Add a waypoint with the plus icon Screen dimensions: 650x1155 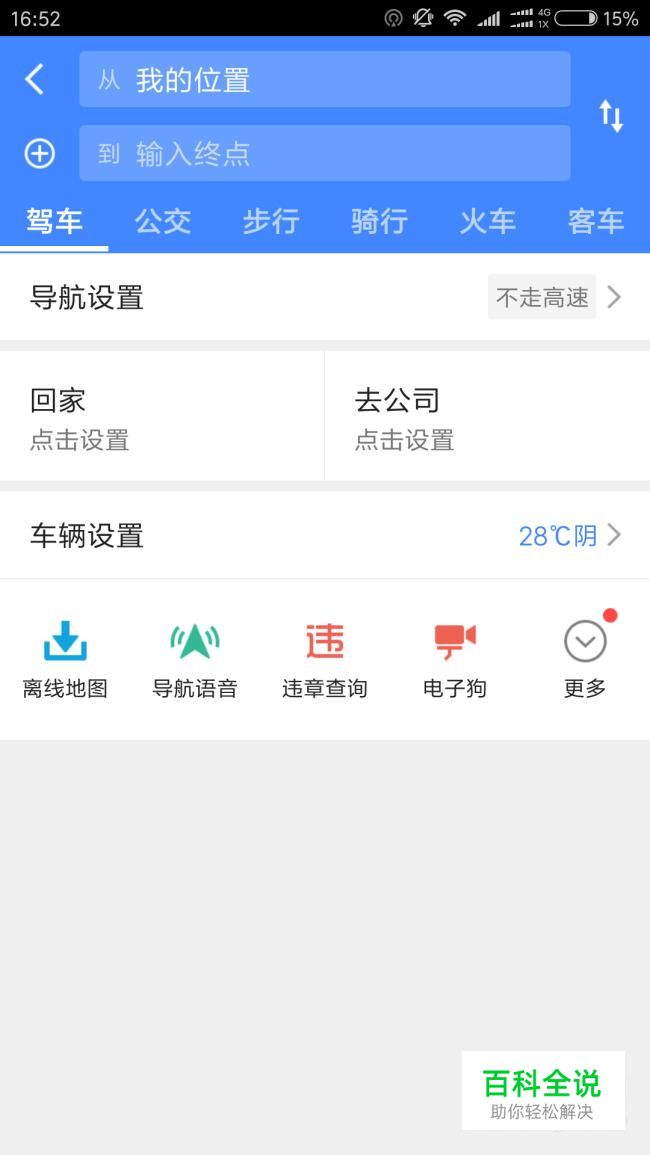point(40,154)
